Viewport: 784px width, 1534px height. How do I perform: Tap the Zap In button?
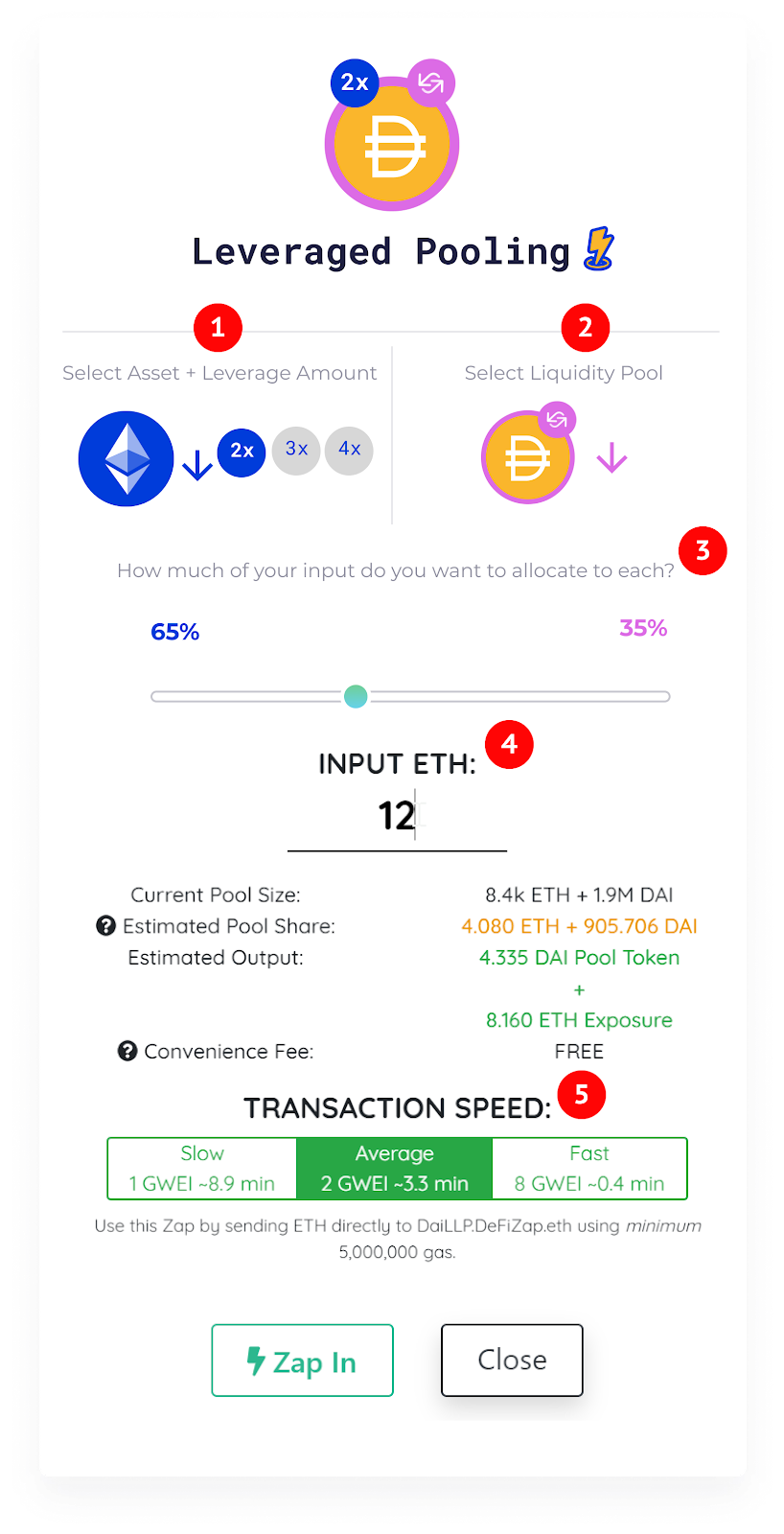(302, 1360)
